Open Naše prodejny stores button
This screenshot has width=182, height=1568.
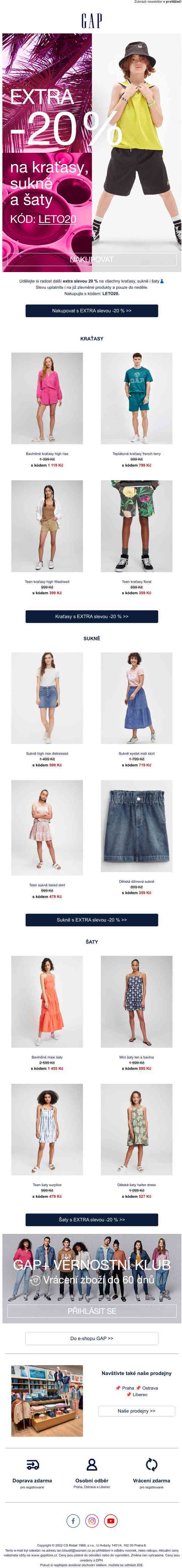136,1411
